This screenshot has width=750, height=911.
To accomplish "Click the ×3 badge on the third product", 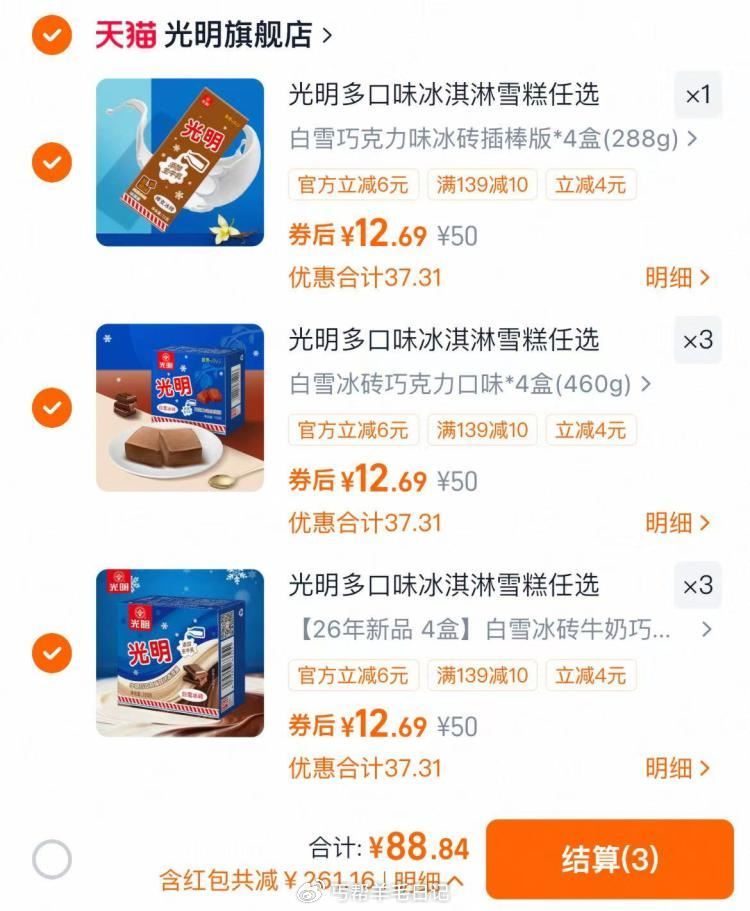I will [697, 587].
